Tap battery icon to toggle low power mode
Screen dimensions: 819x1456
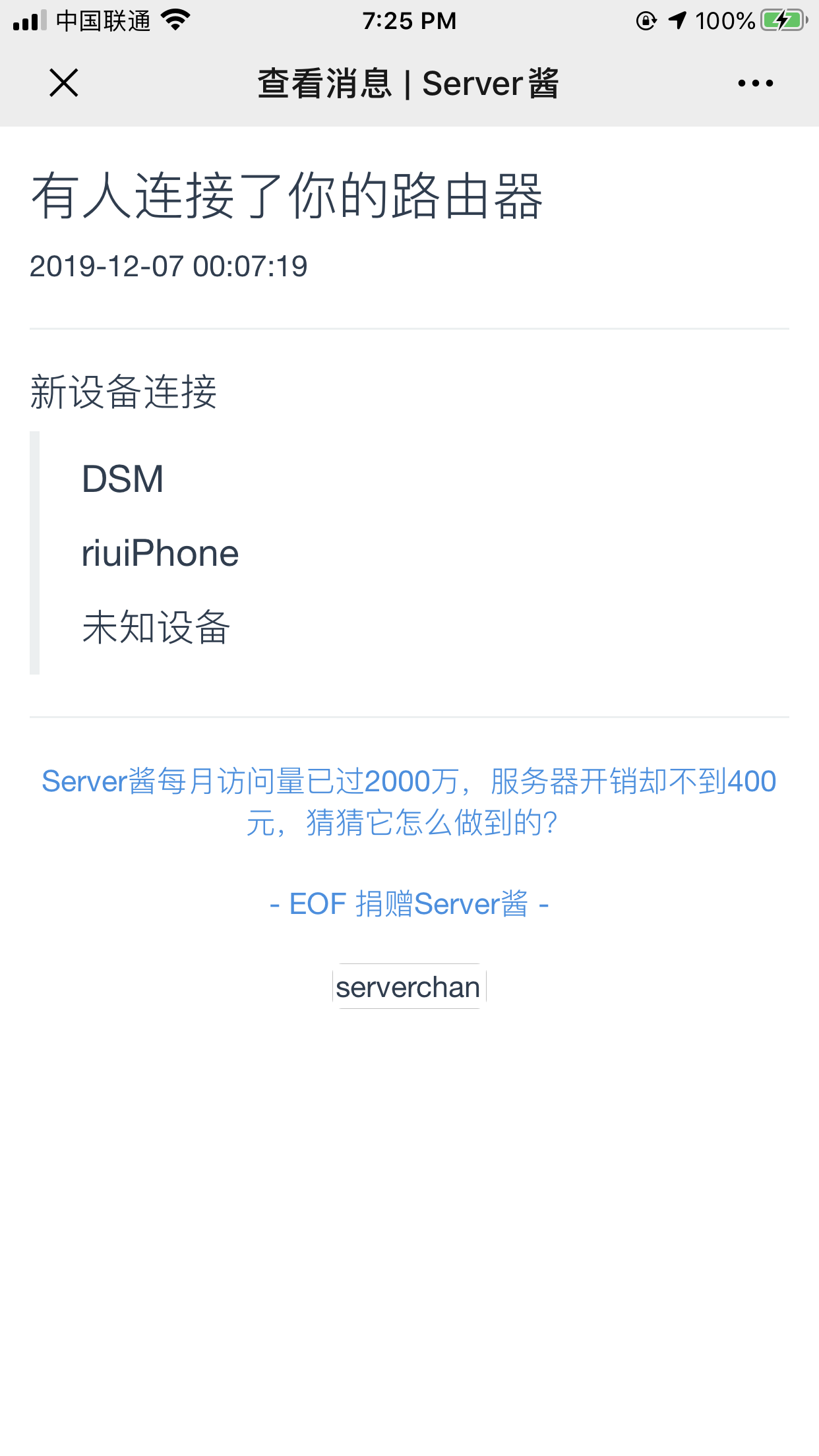pyautogui.click(x=785, y=20)
